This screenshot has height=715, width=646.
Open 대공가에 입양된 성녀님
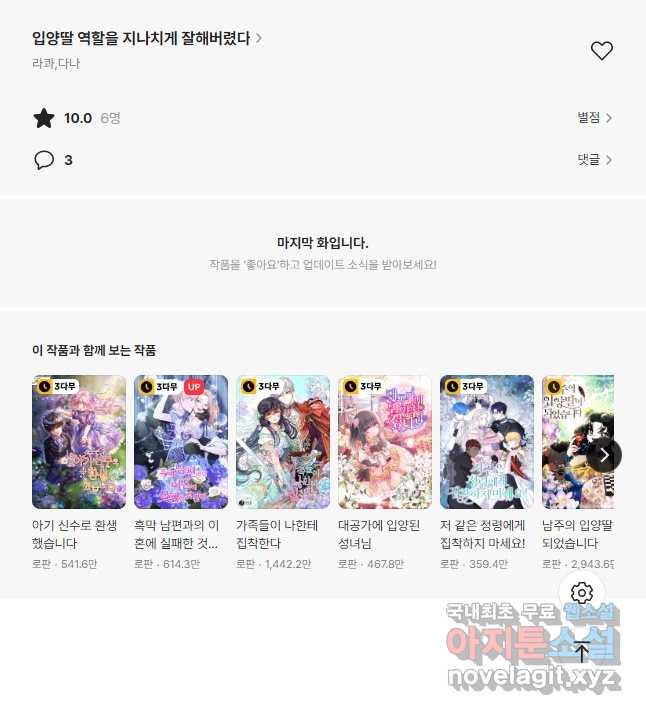(385, 443)
